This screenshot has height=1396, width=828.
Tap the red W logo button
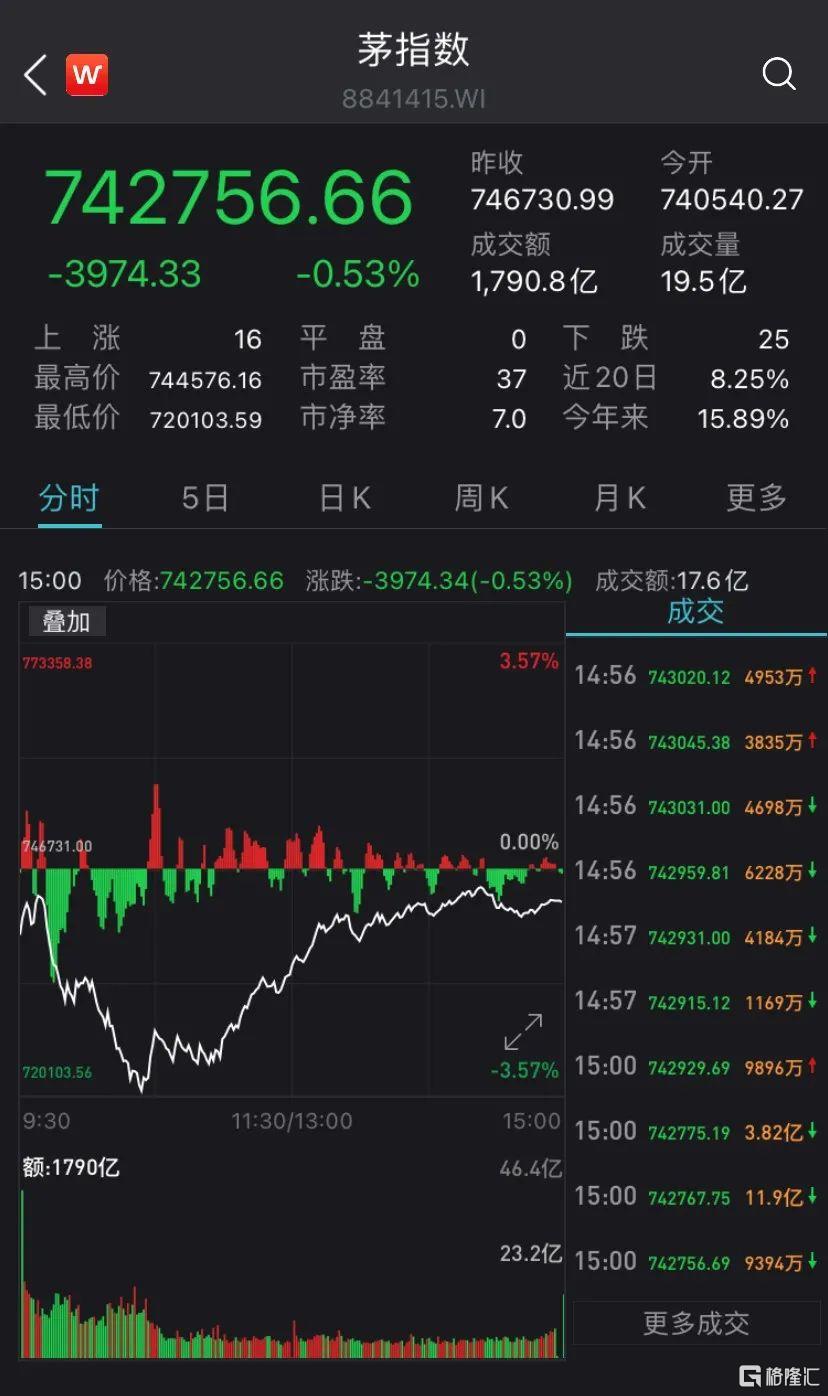click(87, 75)
